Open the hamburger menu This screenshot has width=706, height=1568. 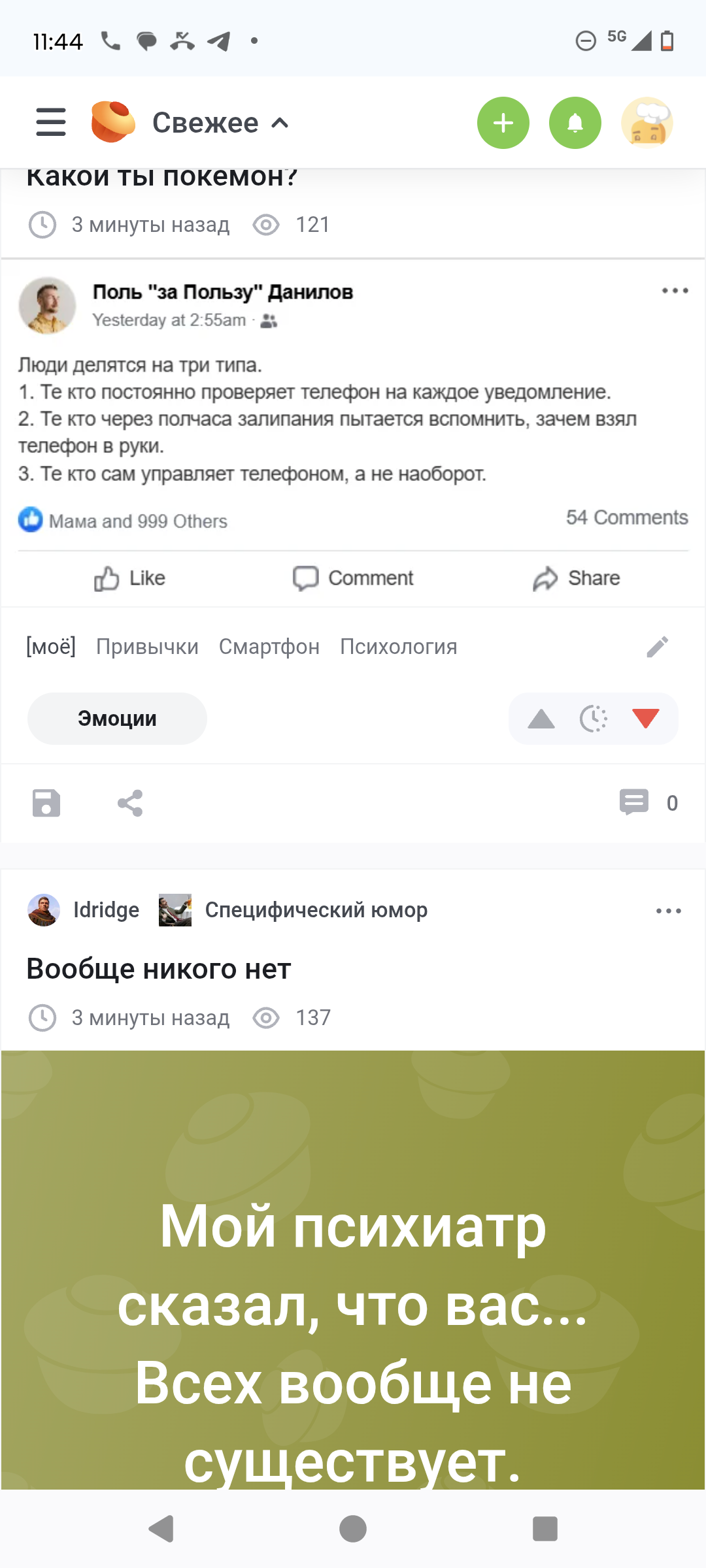pos(51,122)
